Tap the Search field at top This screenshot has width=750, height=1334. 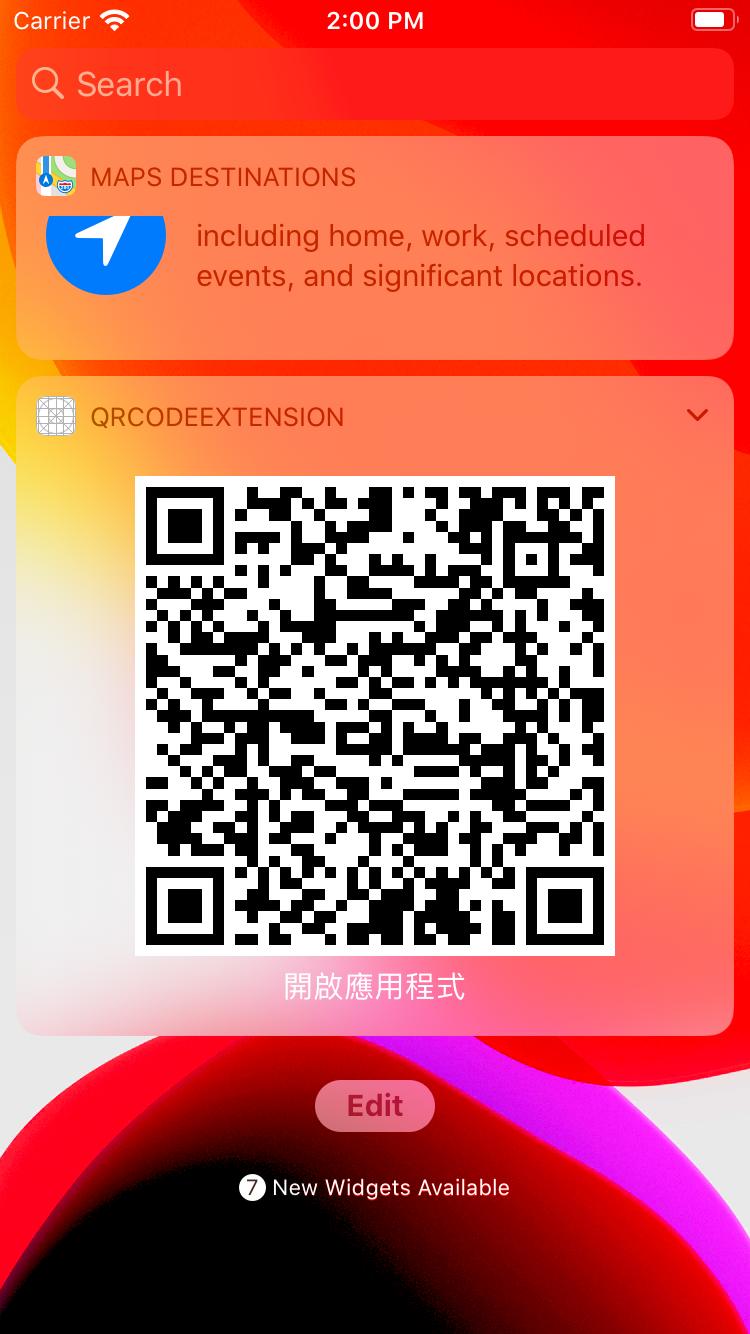pos(375,84)
